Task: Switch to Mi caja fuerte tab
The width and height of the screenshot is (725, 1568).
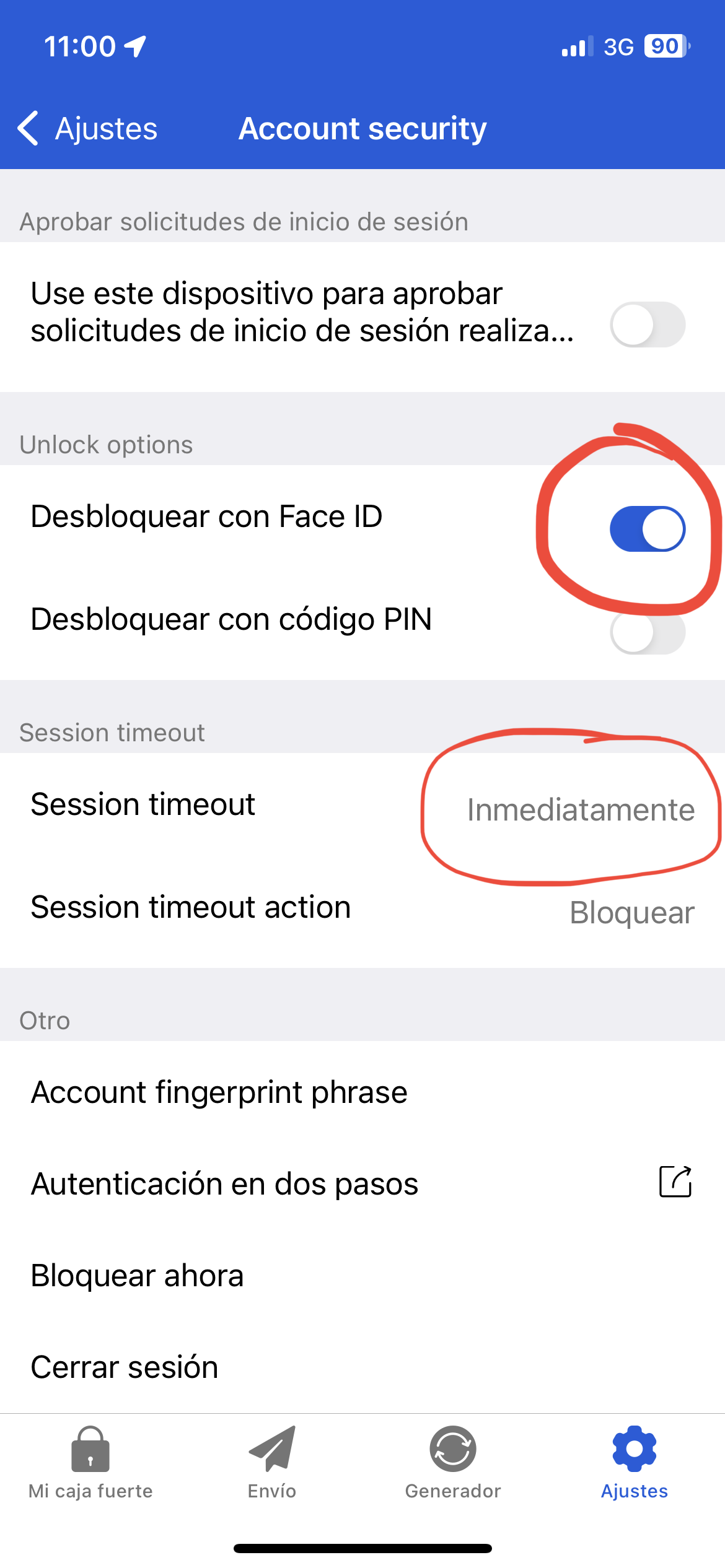Action: coord(90,1463)
